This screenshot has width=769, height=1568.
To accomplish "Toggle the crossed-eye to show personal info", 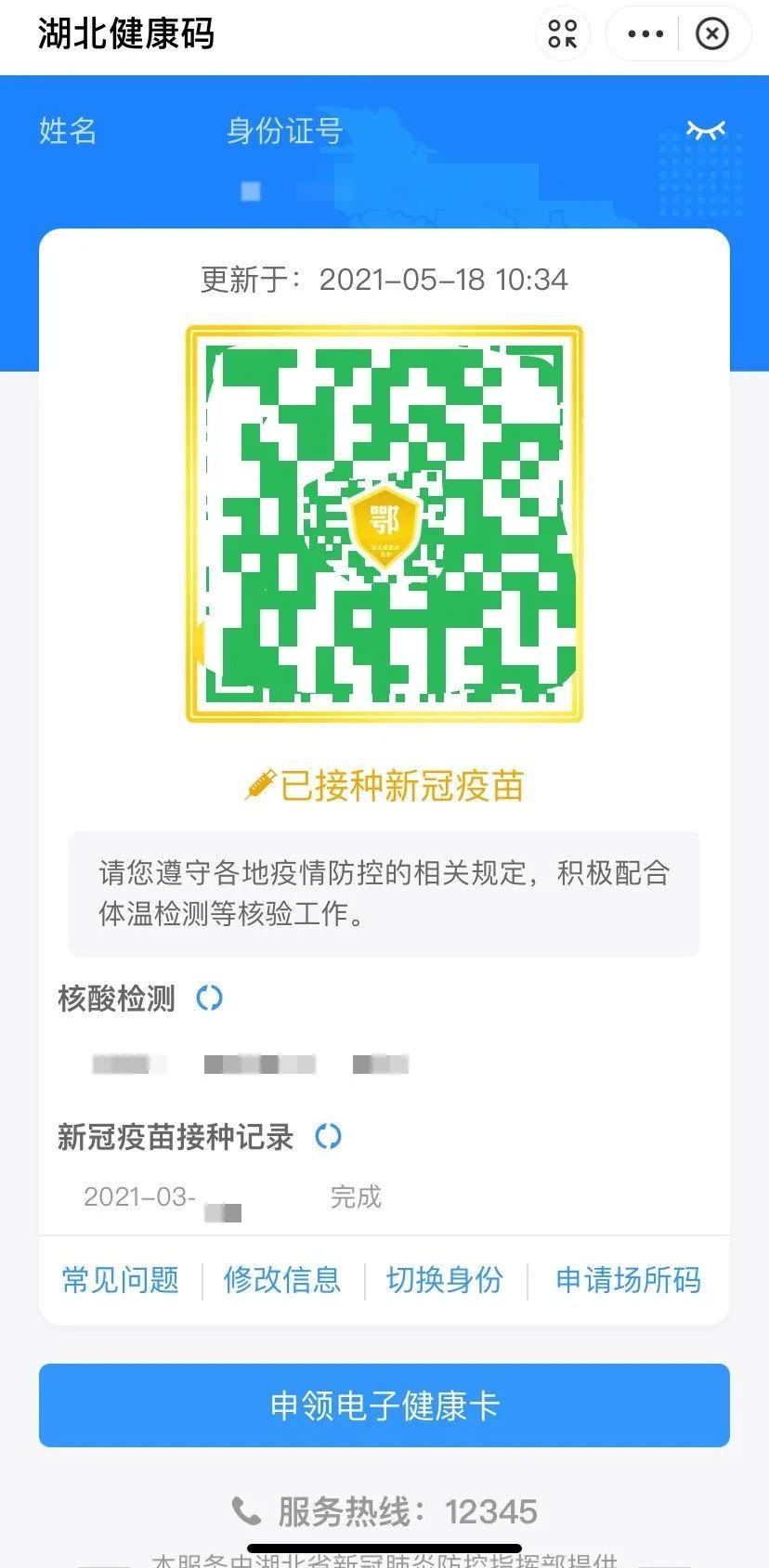I will coord(706,130).
